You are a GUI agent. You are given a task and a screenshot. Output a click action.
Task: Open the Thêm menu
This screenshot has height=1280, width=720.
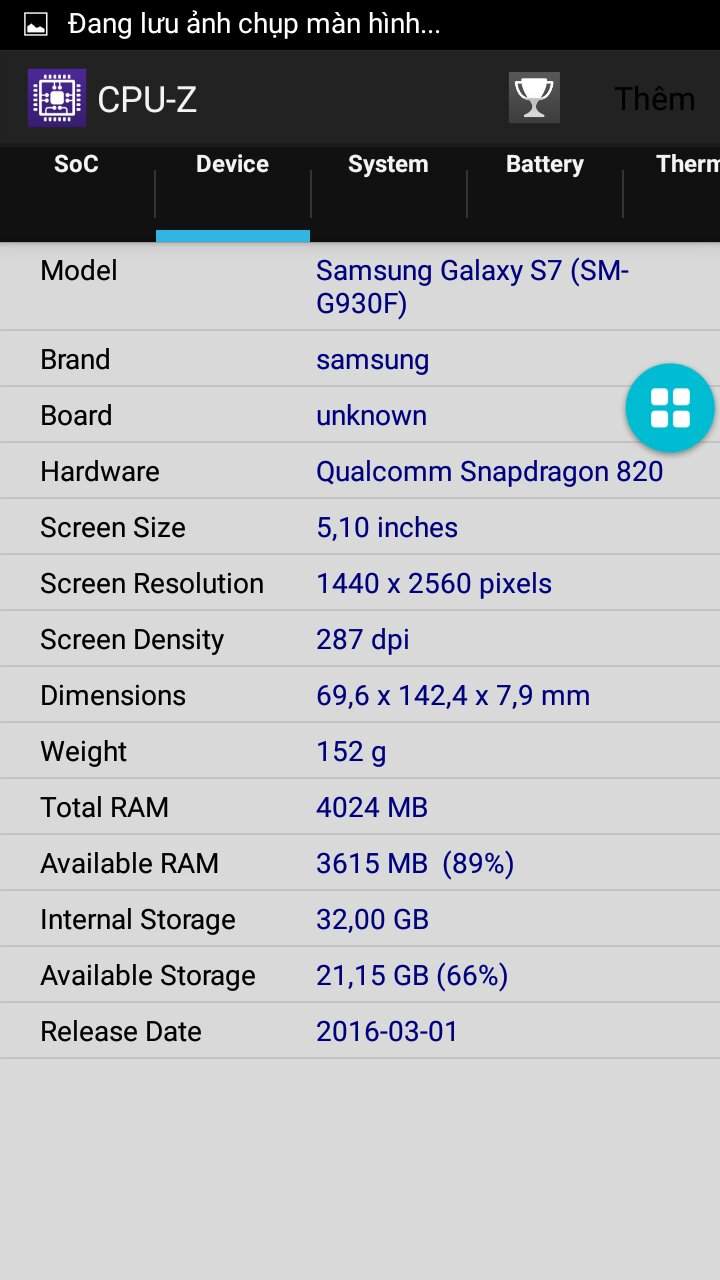click(x=654, y=98)
